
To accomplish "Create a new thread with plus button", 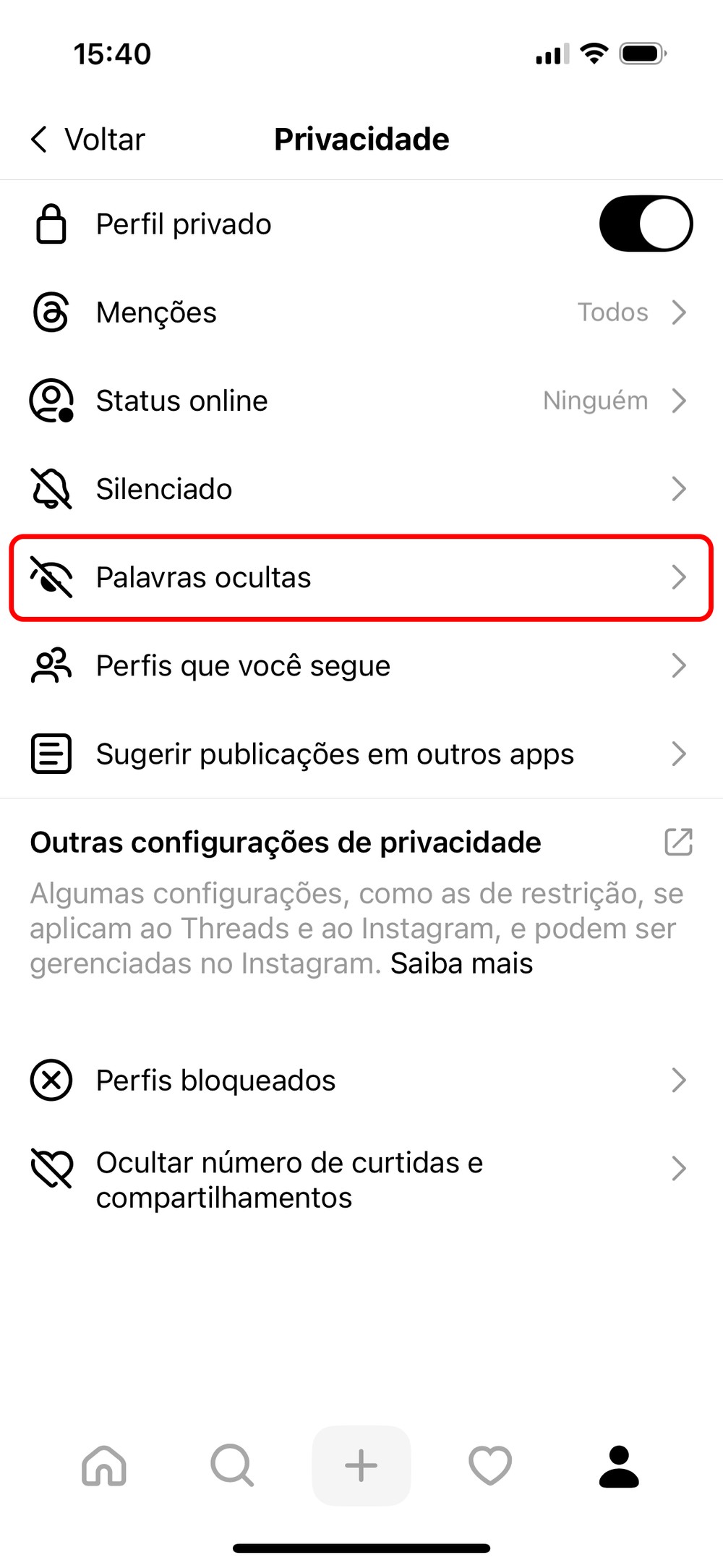I will pos(361,1466).
